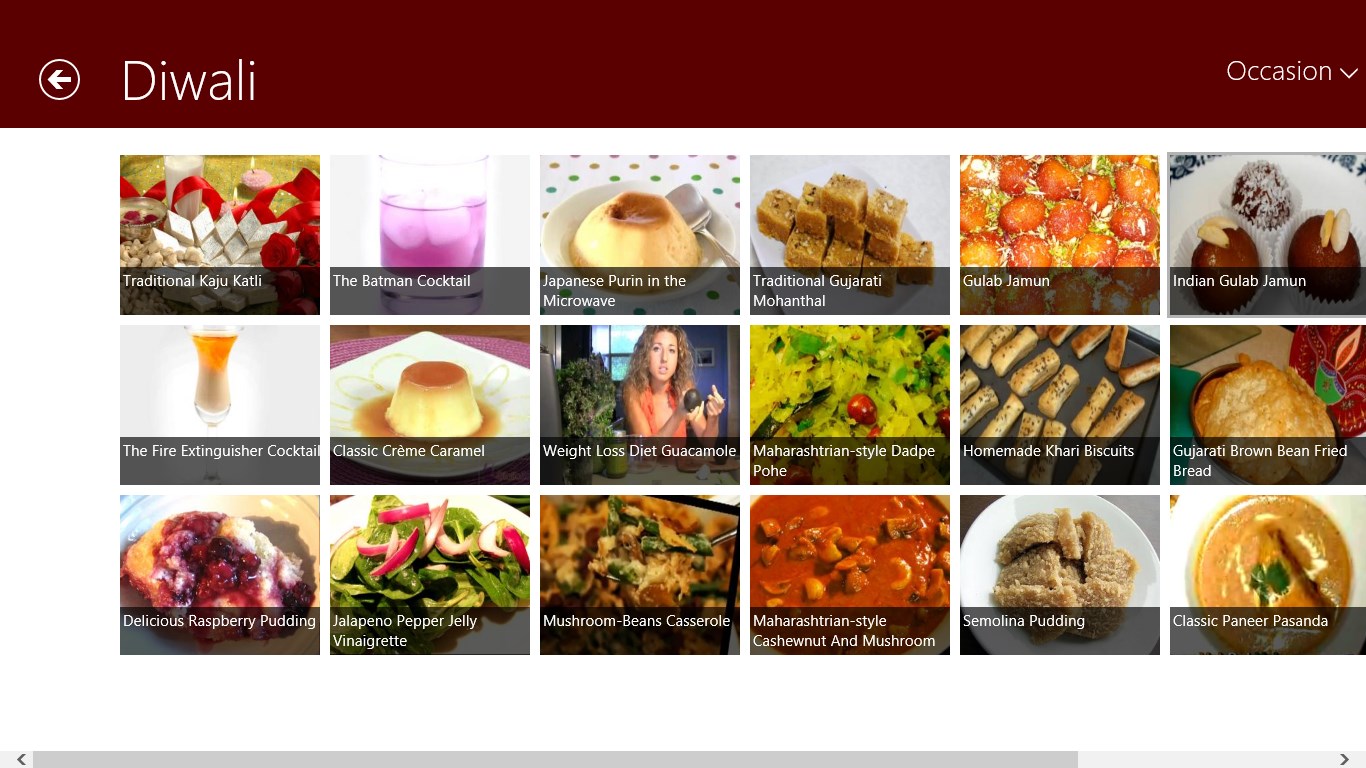Expand the Occasion dropdown
This screenshot has width=1366, height=768.
point(1291,72)
